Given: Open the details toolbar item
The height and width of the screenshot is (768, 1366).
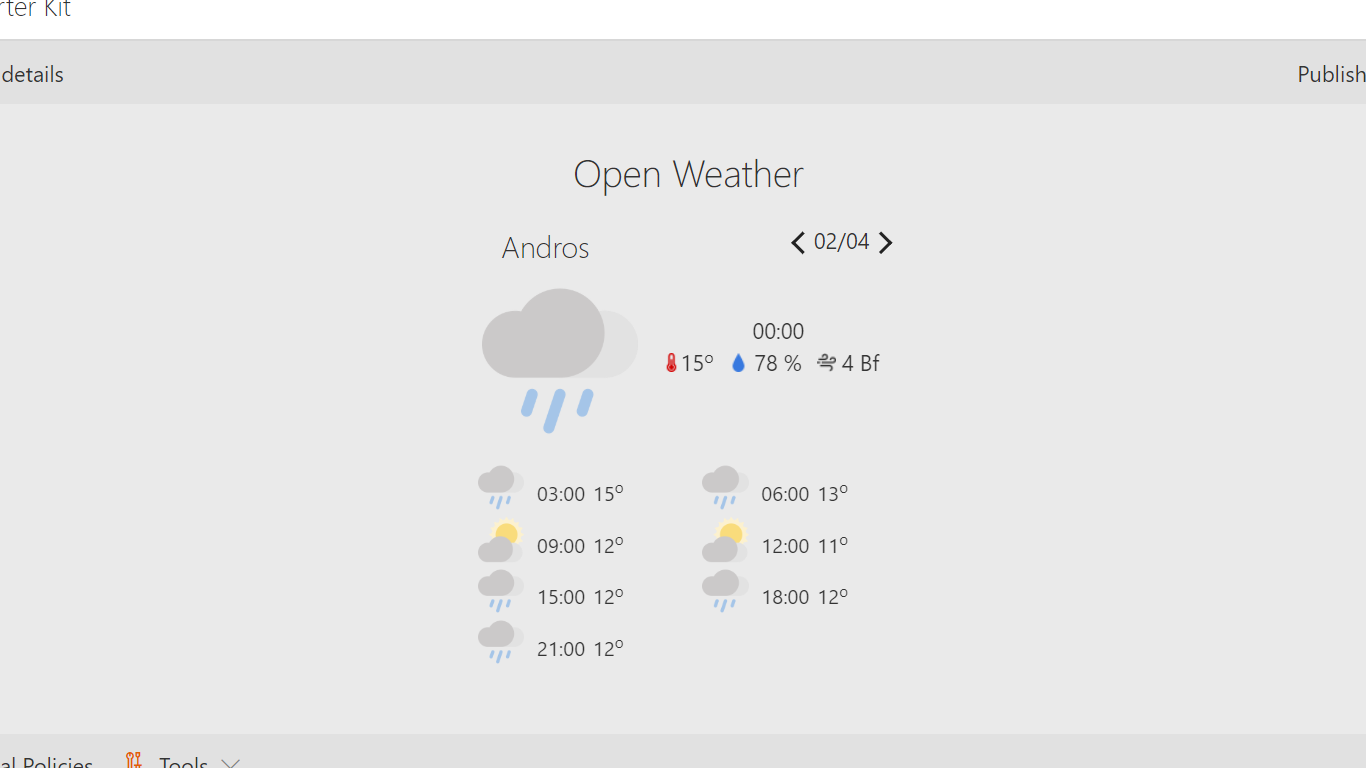Looking at the screenshot, I should pos(32,74).
